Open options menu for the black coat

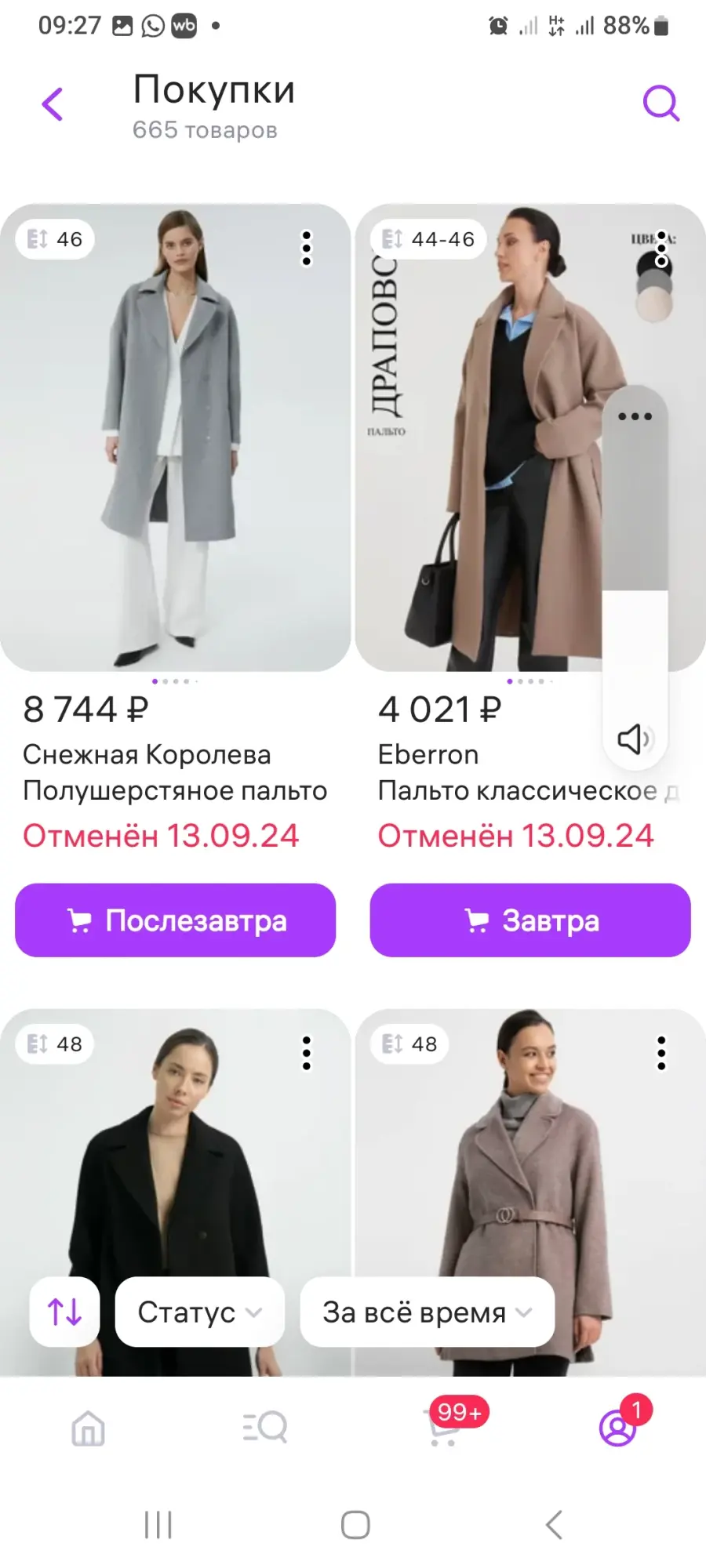coord(307,1053)
